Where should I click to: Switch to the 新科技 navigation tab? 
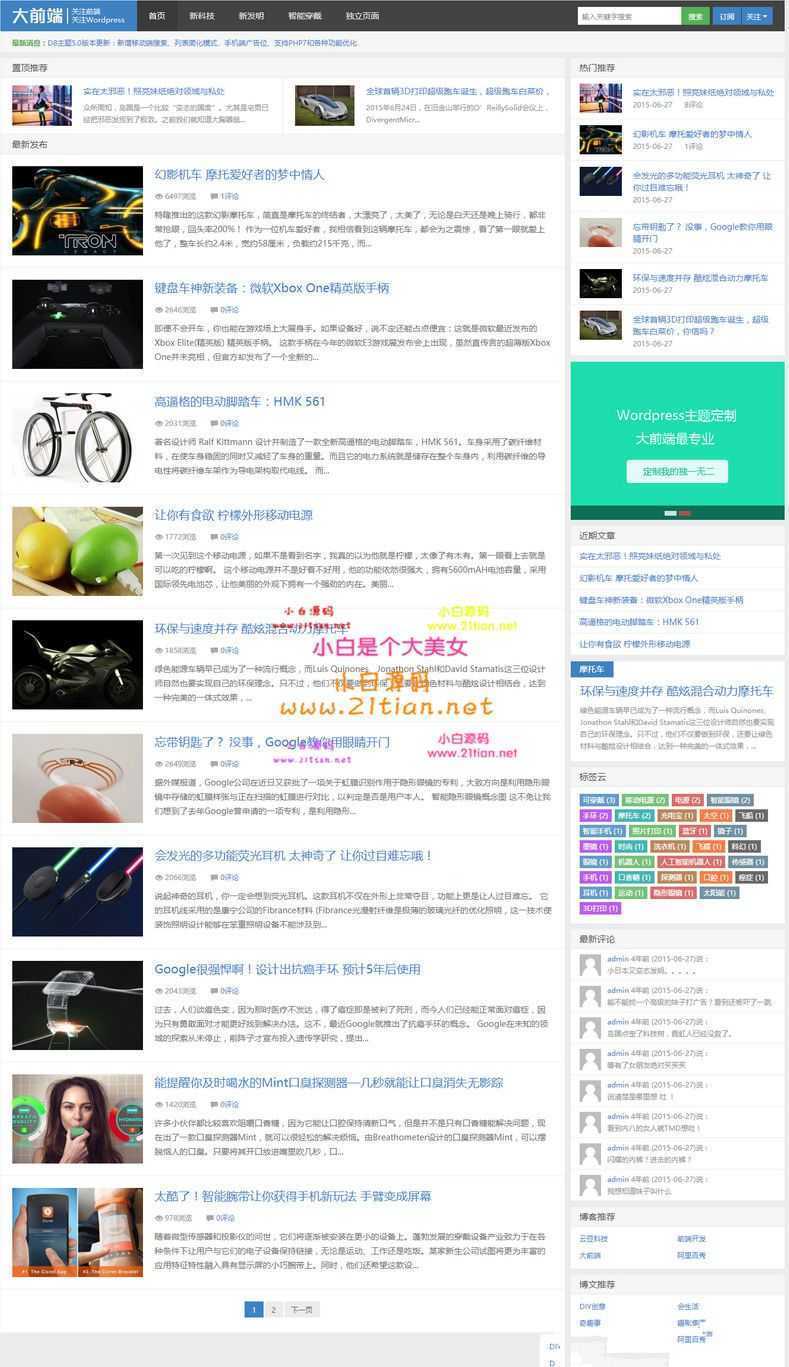(201, 16)
